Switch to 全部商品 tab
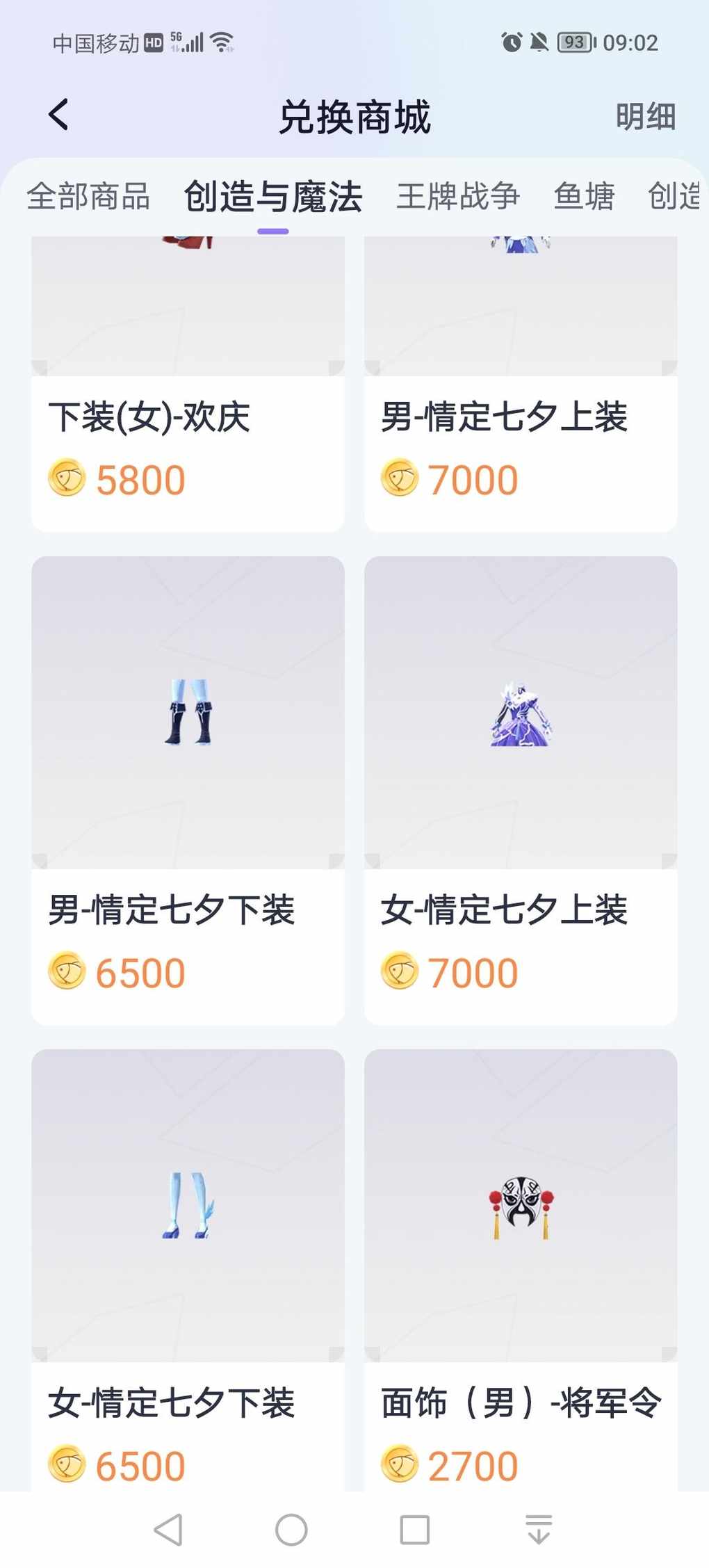 point(88,197)
